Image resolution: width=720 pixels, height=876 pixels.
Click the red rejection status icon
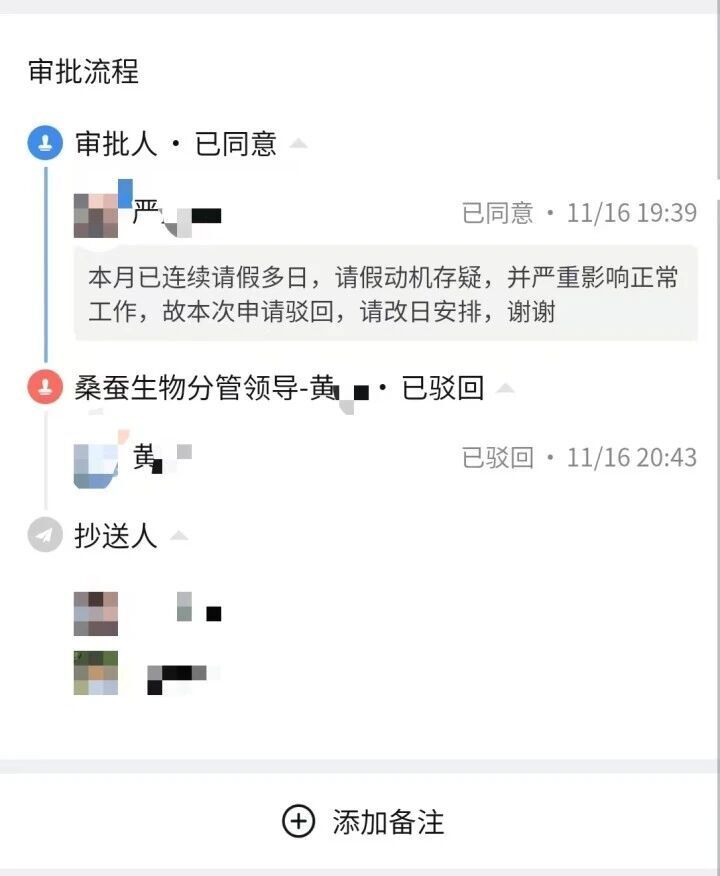pyautogui.click(x=44, y=388)
